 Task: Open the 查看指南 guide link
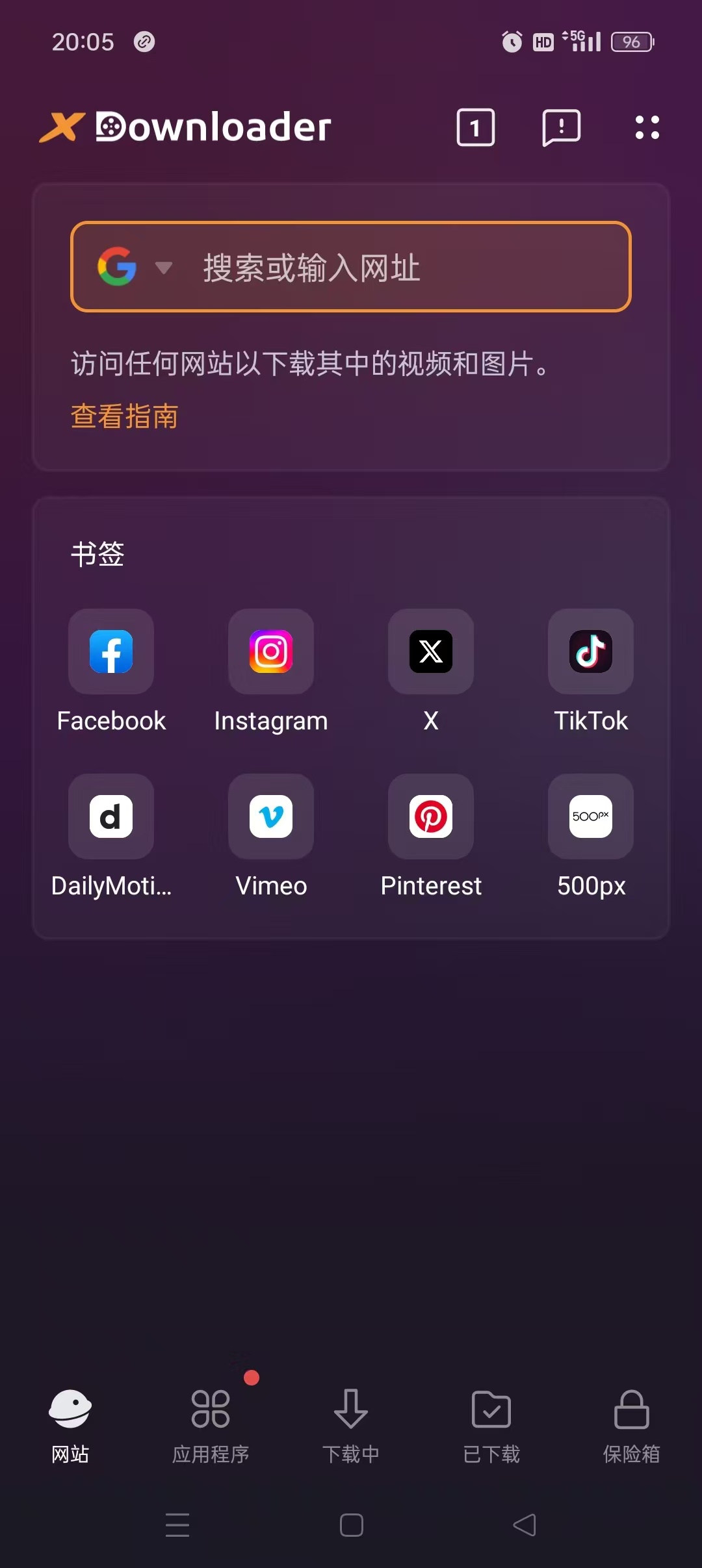pyautogui.click(x=124, y=416)
